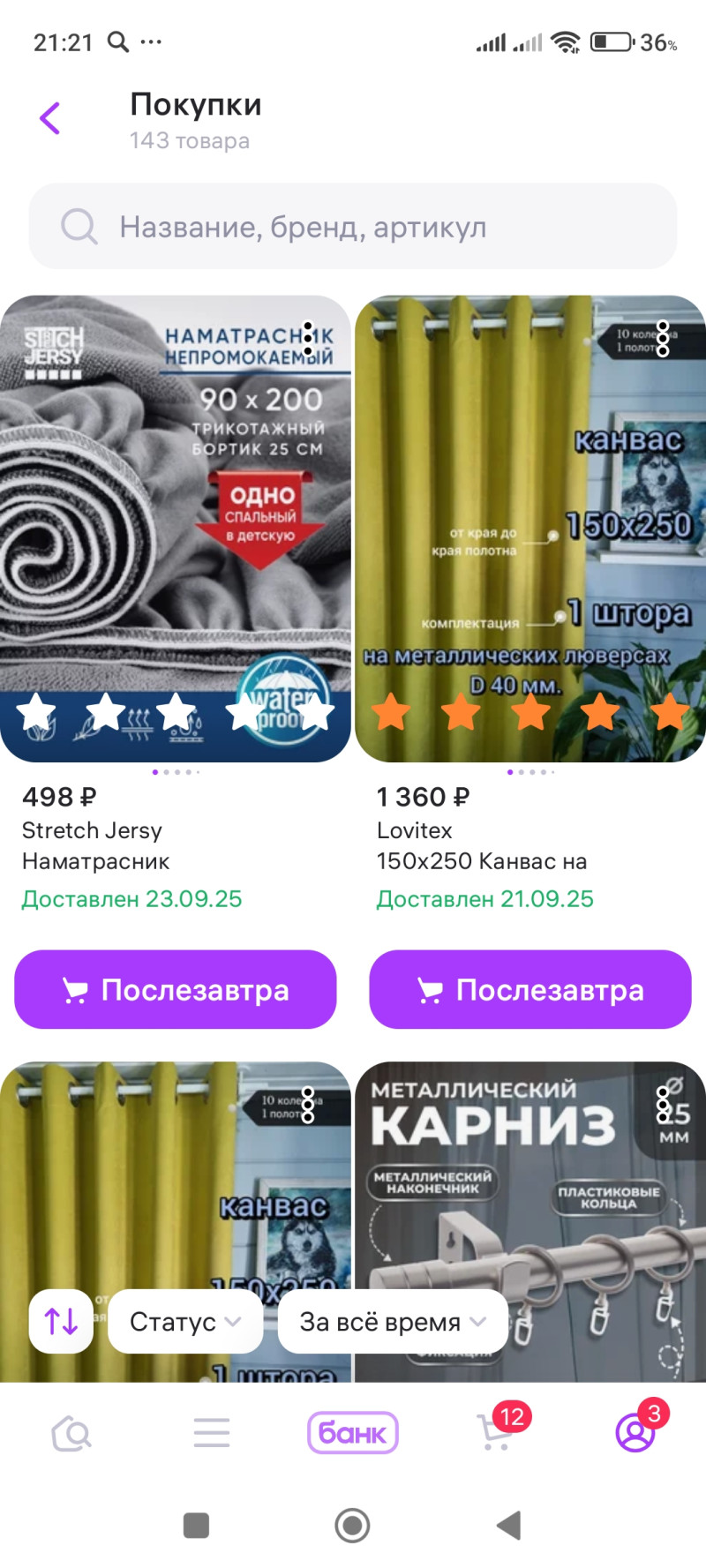Change the purchases sort order

pyautogui.click(x=61, y=1321)
